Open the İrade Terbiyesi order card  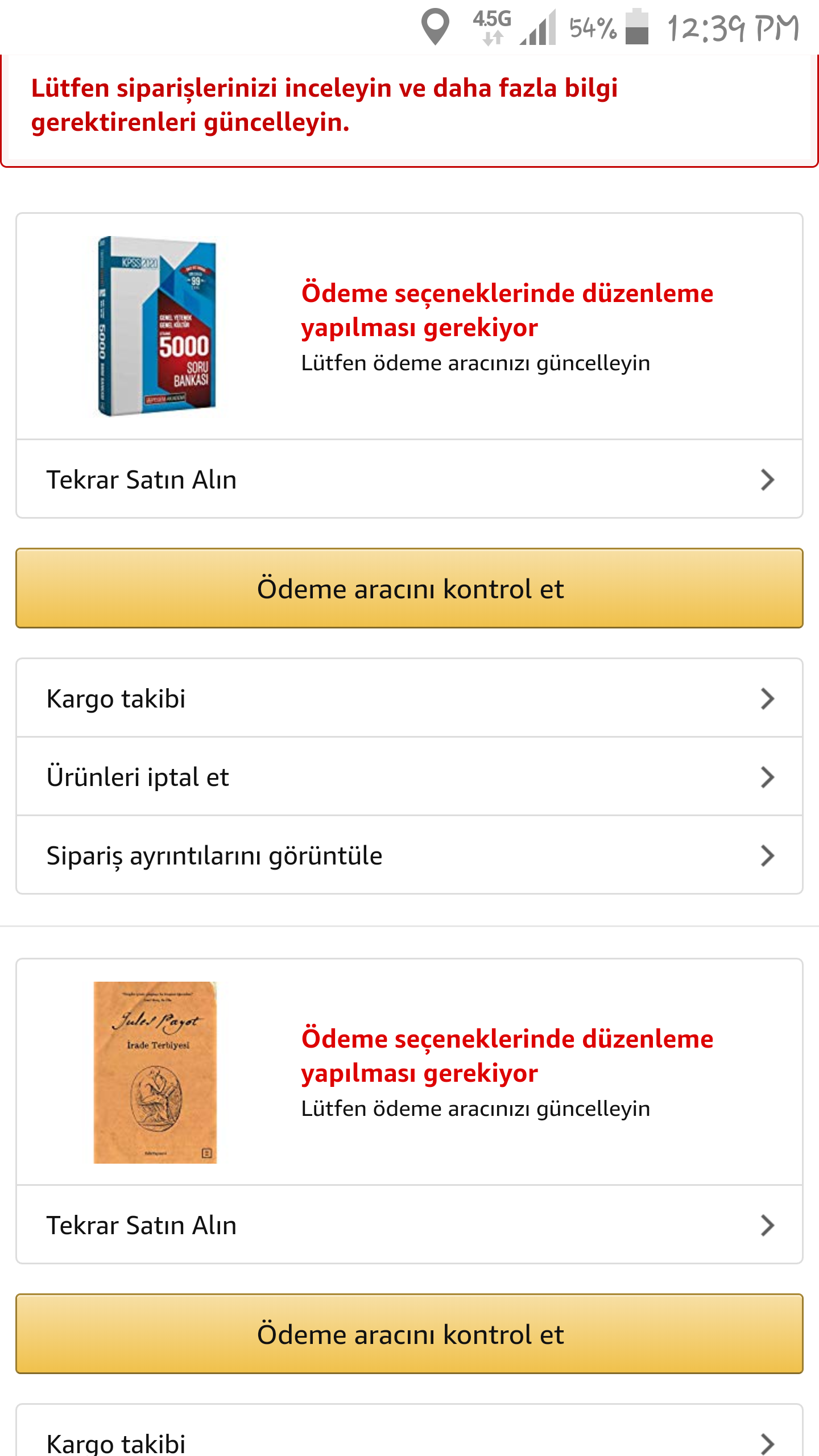(x=409, y=1072)
